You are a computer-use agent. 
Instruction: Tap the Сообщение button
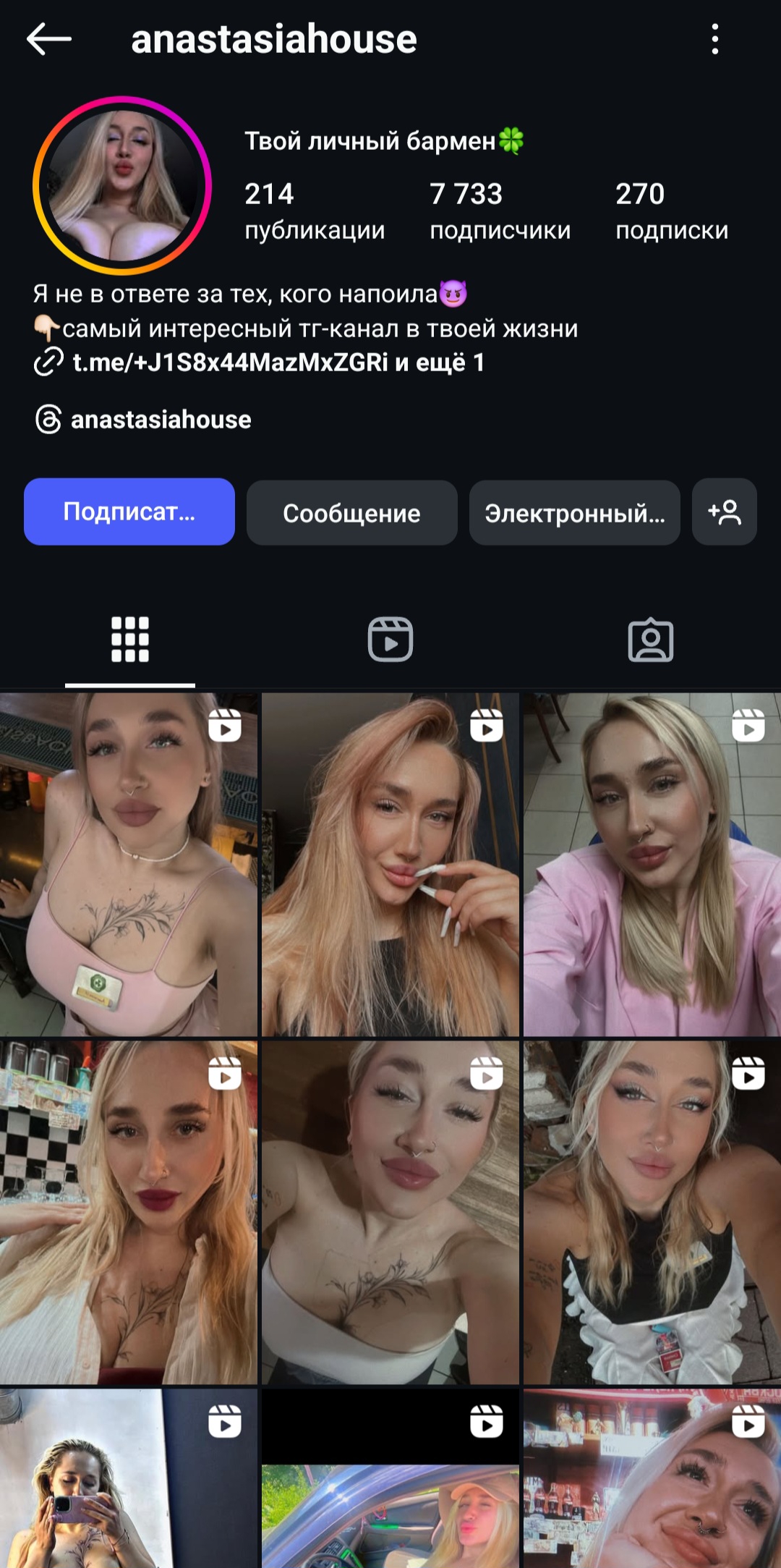[x=351, y=513]
